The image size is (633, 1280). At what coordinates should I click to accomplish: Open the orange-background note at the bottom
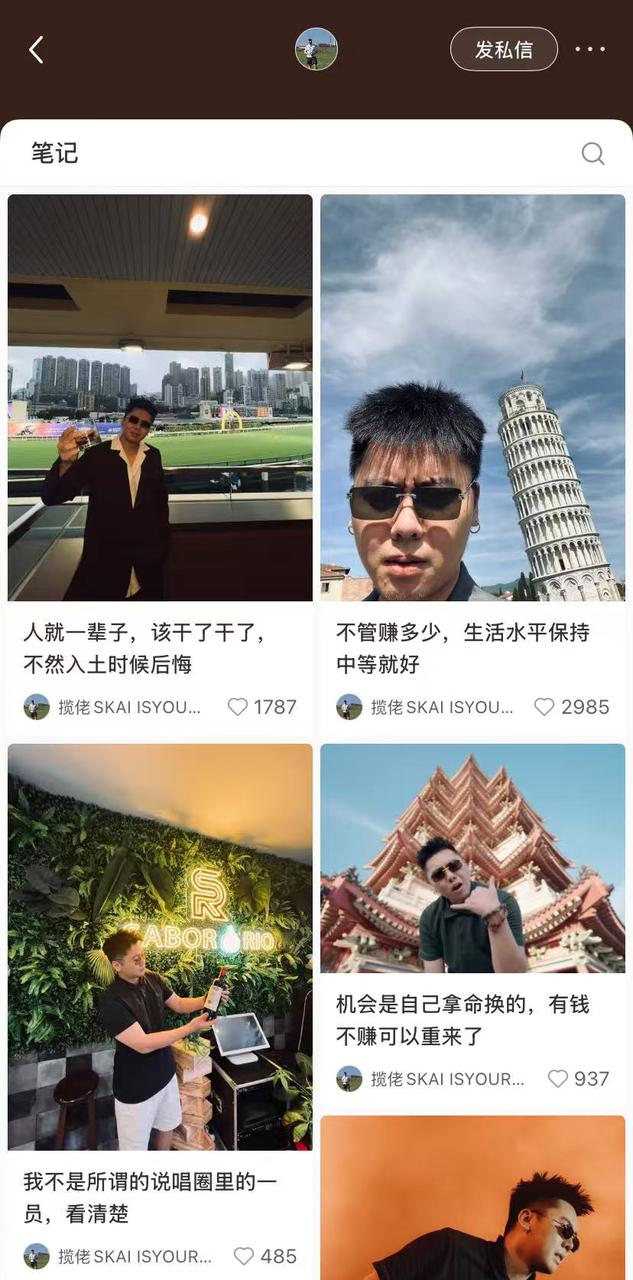point(472,1198)
